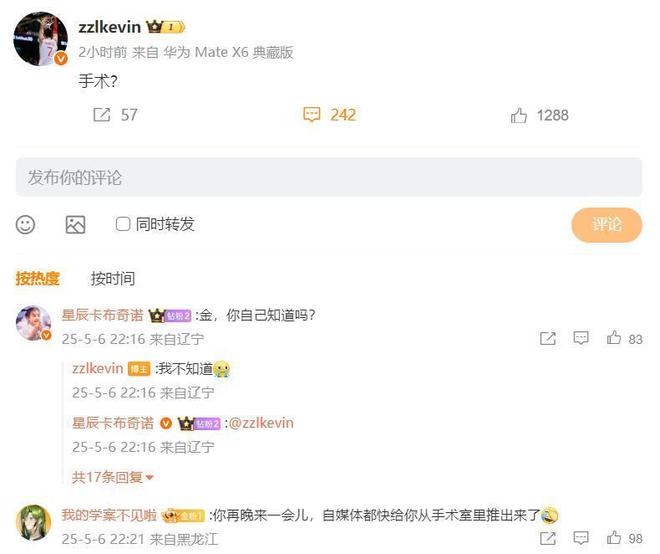Open 我的学案不见啦's profile name
This screenshot has height=554, width=660.
[108, 515]
